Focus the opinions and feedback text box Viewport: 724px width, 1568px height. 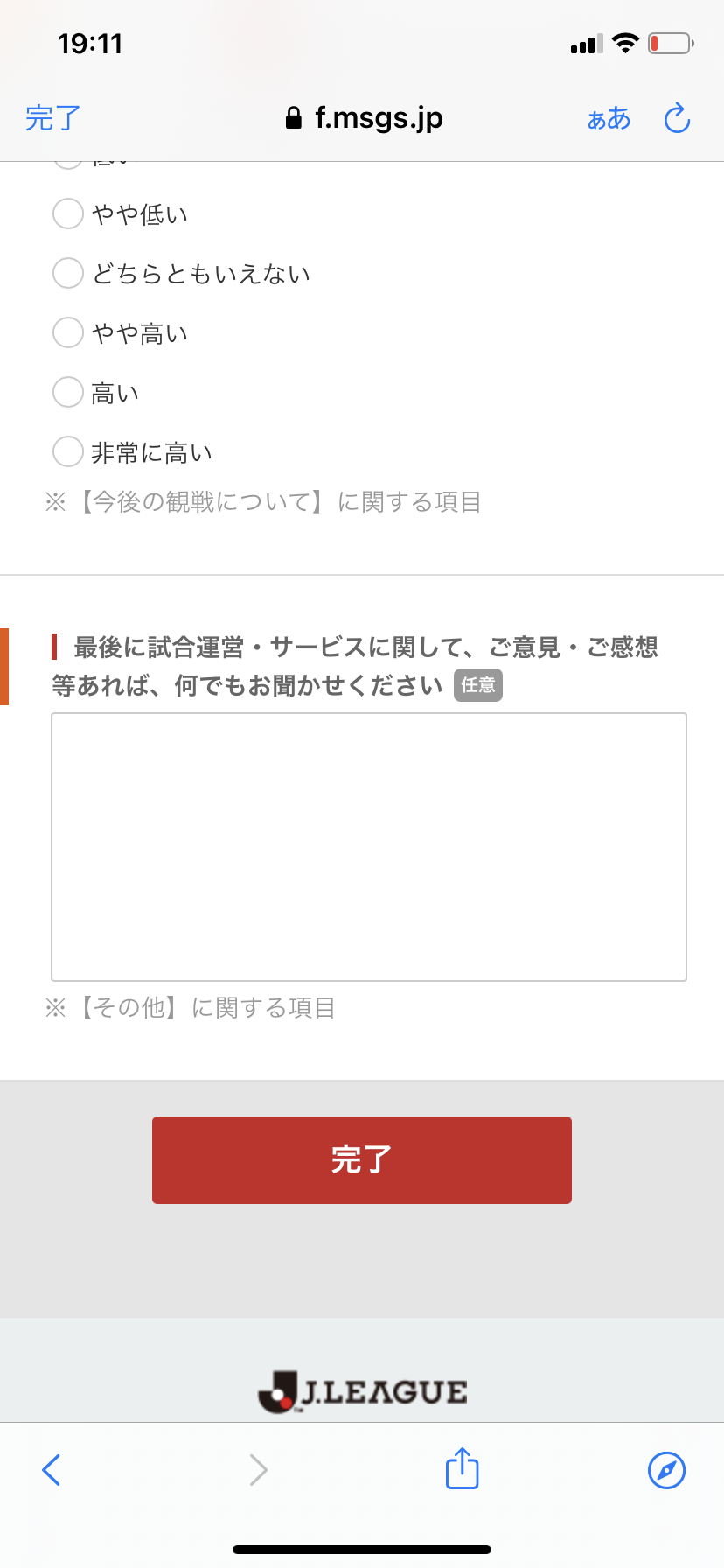(368, 846)
